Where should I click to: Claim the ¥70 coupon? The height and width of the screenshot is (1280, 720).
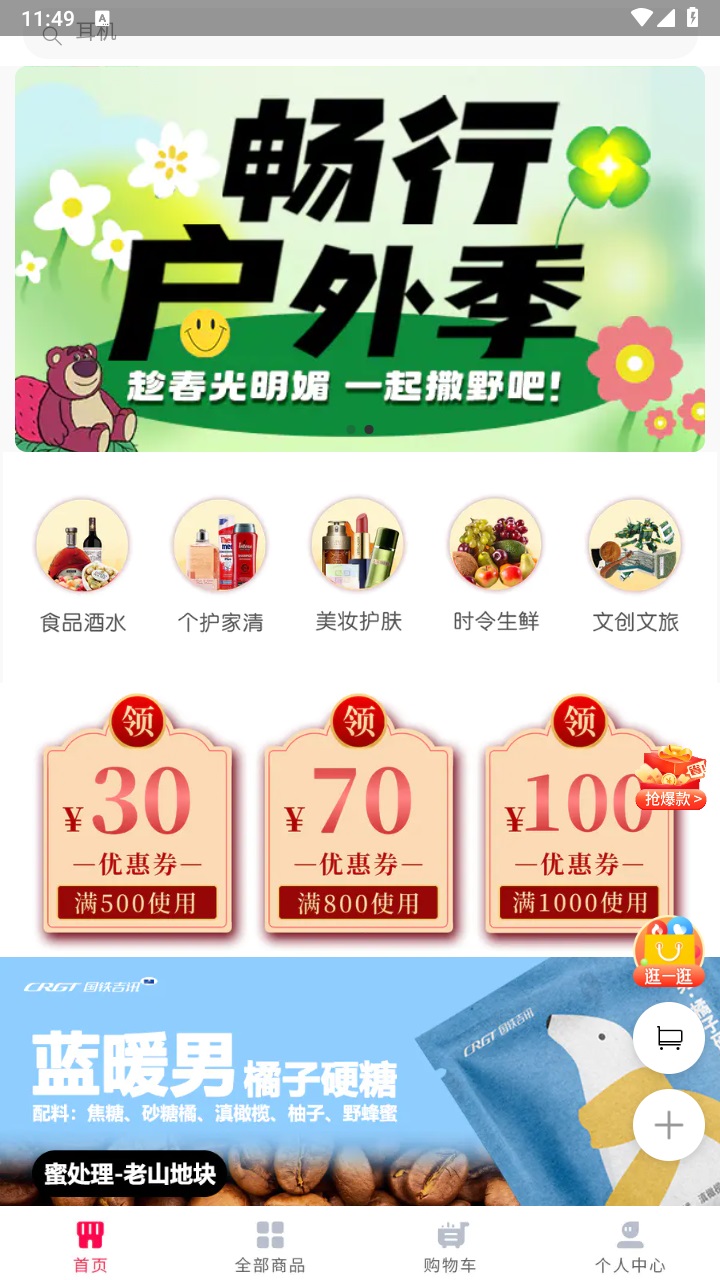[x=359, y=822]
